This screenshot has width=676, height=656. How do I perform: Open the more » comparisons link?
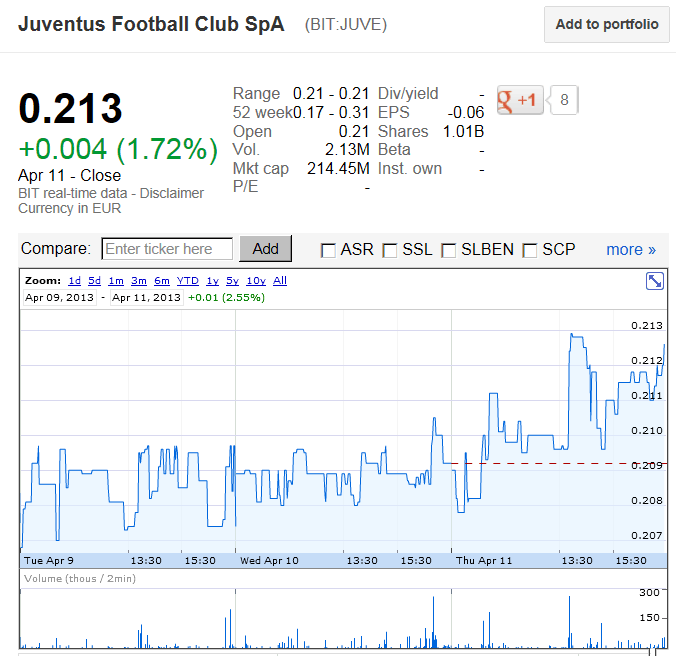(x=631, y=250)
